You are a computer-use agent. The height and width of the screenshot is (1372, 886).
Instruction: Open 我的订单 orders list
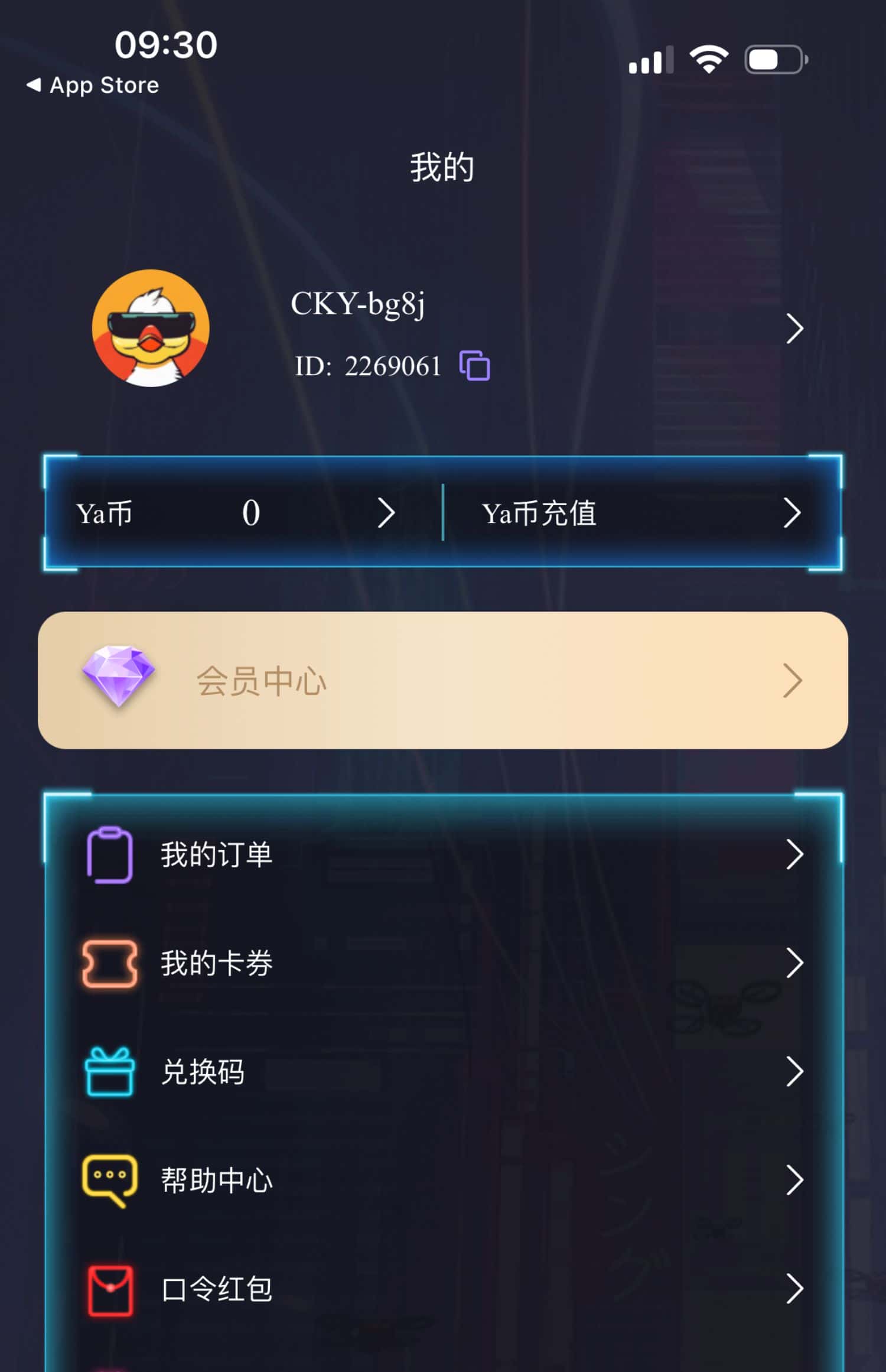pos(443,854)
